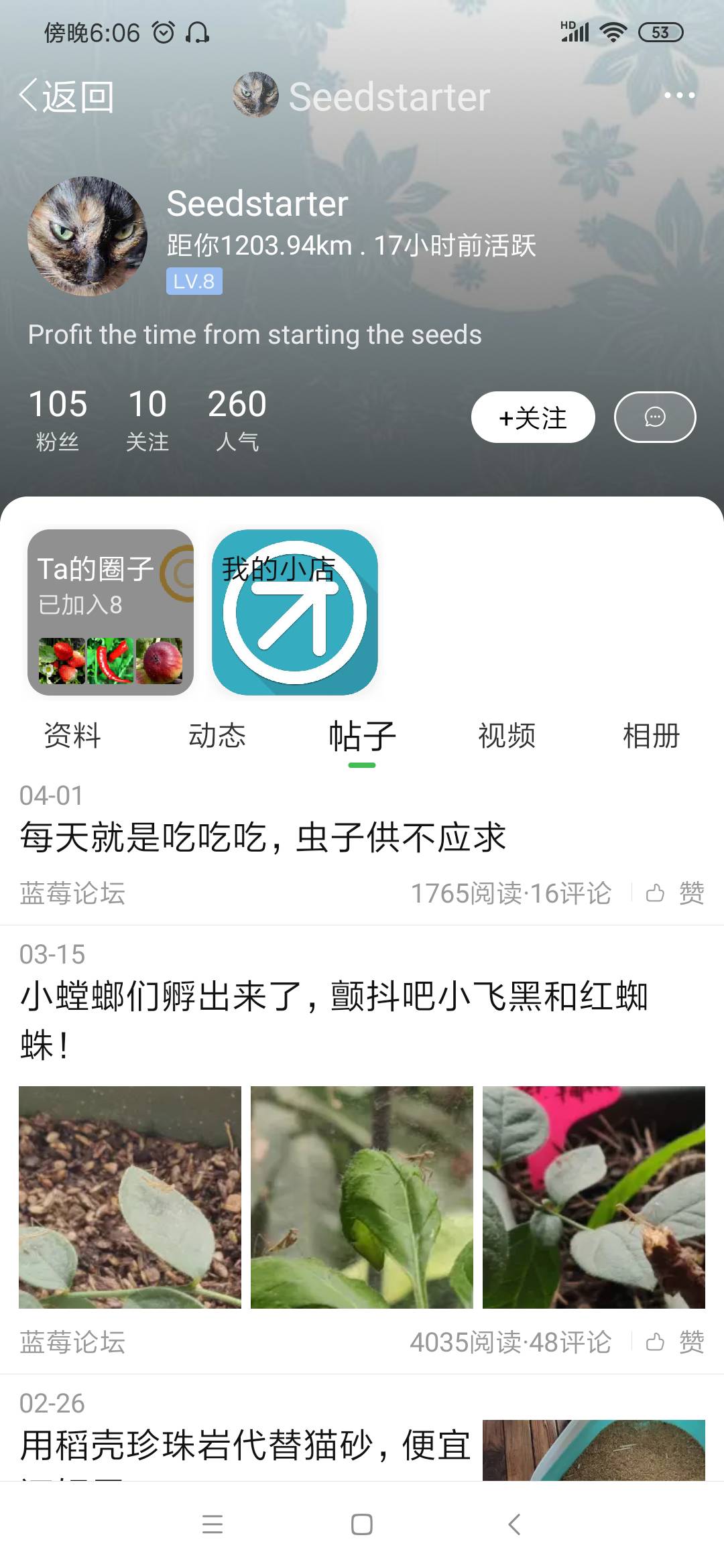
Task: Switch to the 相册 tab
Action: [652, 736]
